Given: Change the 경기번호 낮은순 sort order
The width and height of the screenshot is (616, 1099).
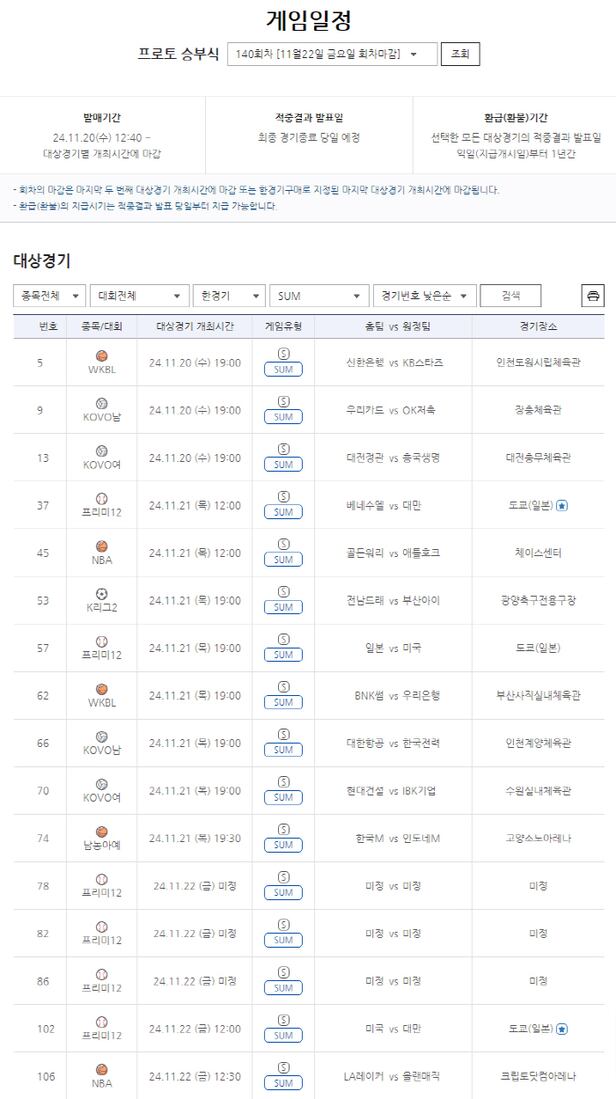Looking at the screenshot, I should [423, 296].
